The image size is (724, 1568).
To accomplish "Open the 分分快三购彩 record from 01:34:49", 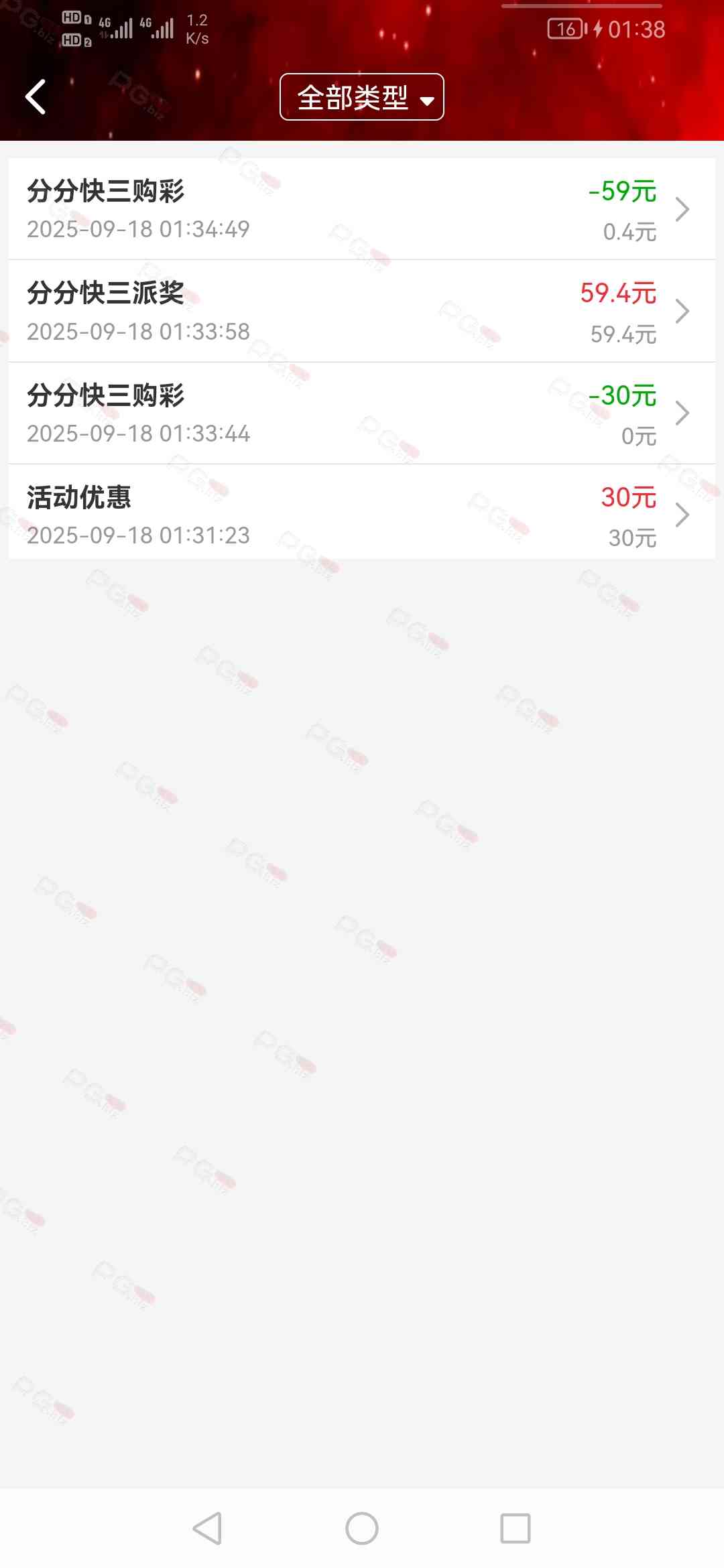I will coord(362,209).
